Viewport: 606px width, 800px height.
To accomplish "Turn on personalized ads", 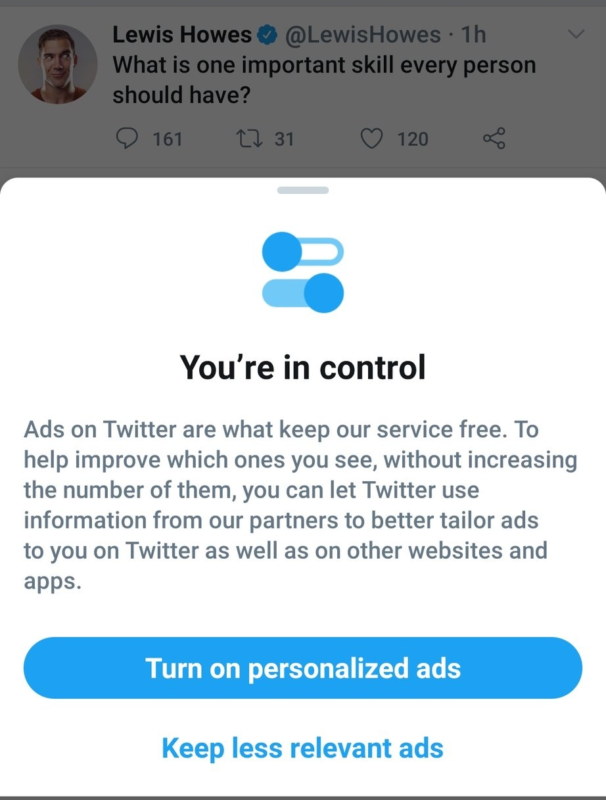I will click(302, 668).
